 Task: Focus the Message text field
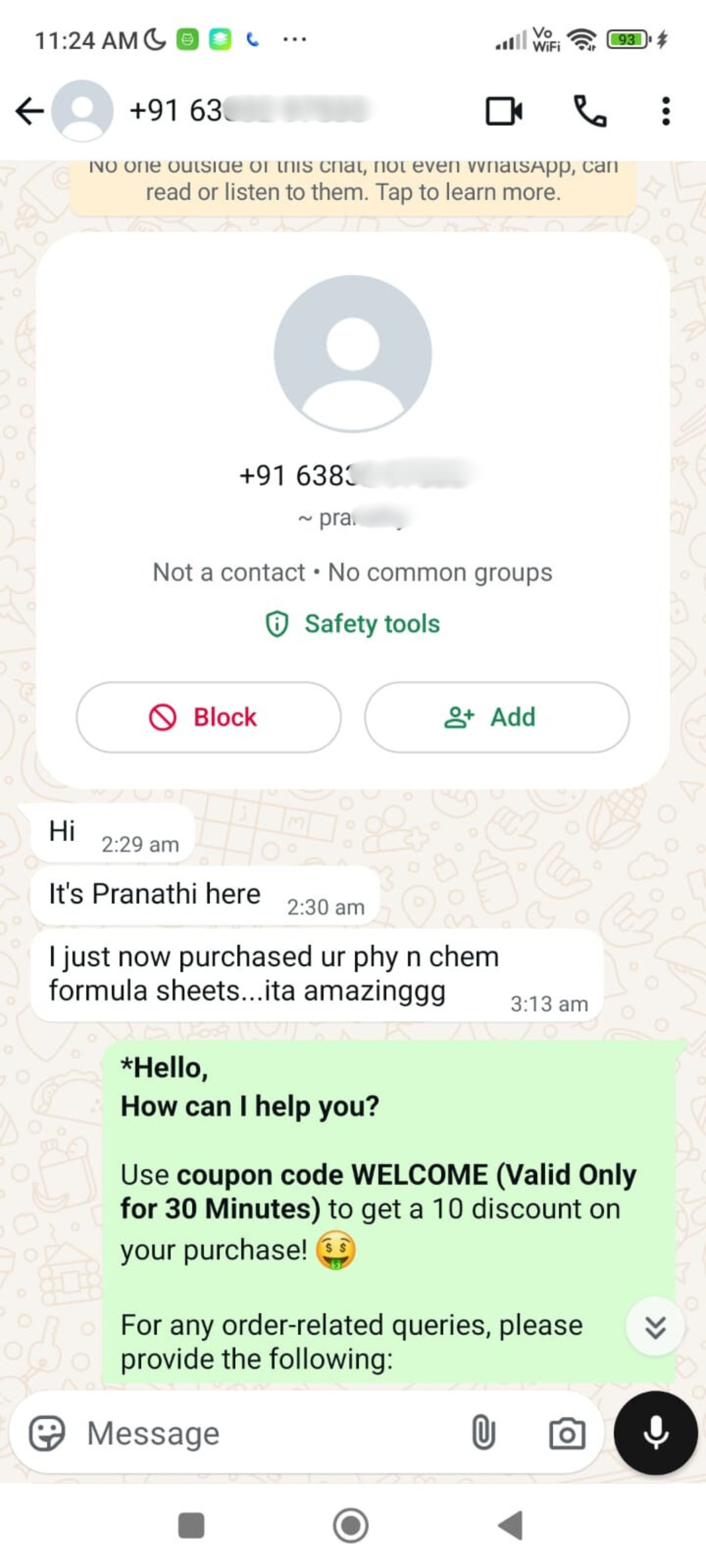[268, 1433]
